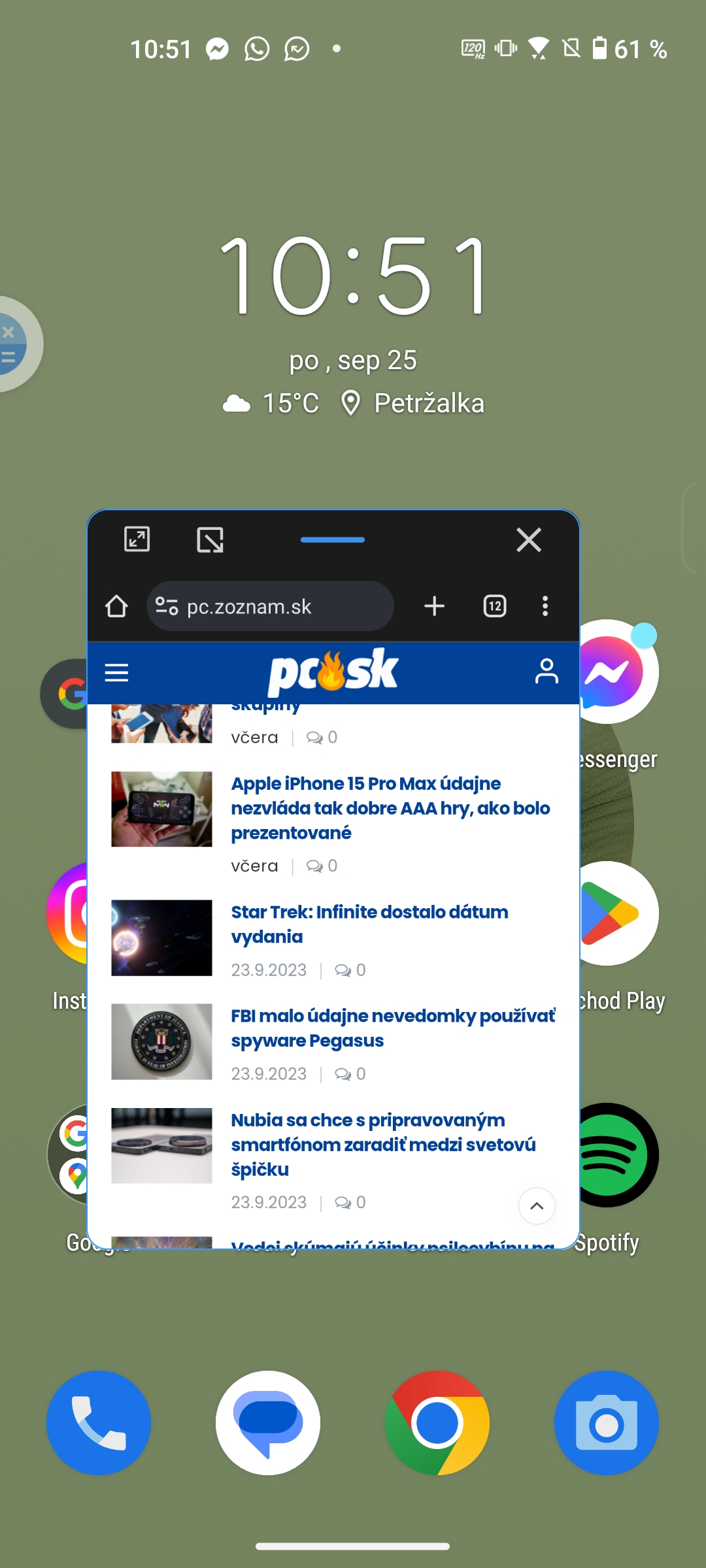Open the FBI Pegasus spyware article

click(x=393, y=1028)
